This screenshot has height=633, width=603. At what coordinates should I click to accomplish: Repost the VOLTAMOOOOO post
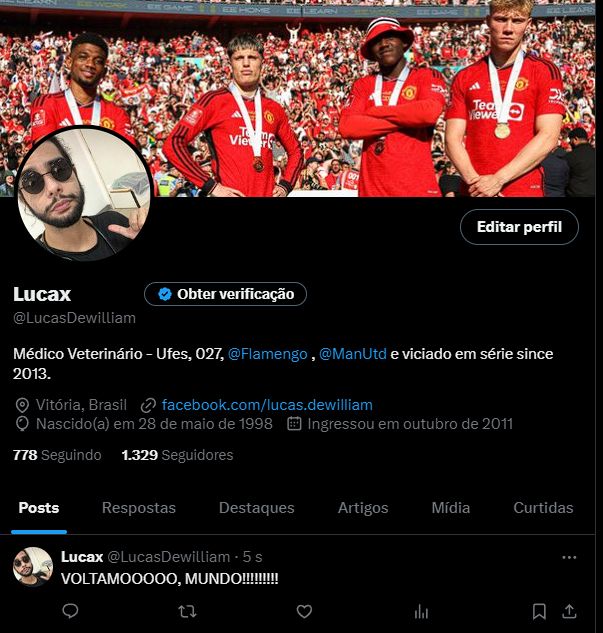pos(187,611)
